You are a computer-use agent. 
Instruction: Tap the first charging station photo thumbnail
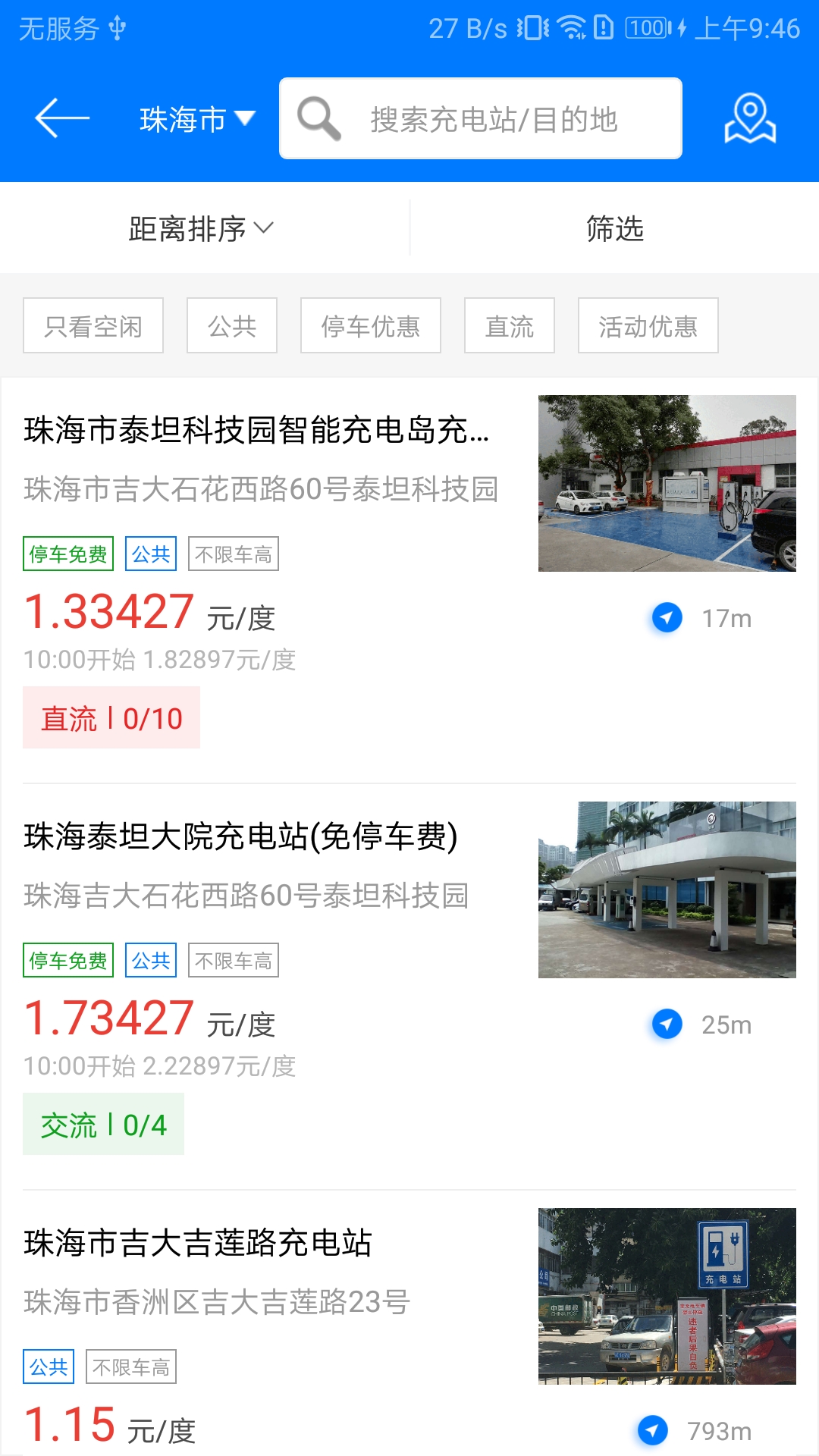pyautogui.click(x=666, y=483)
